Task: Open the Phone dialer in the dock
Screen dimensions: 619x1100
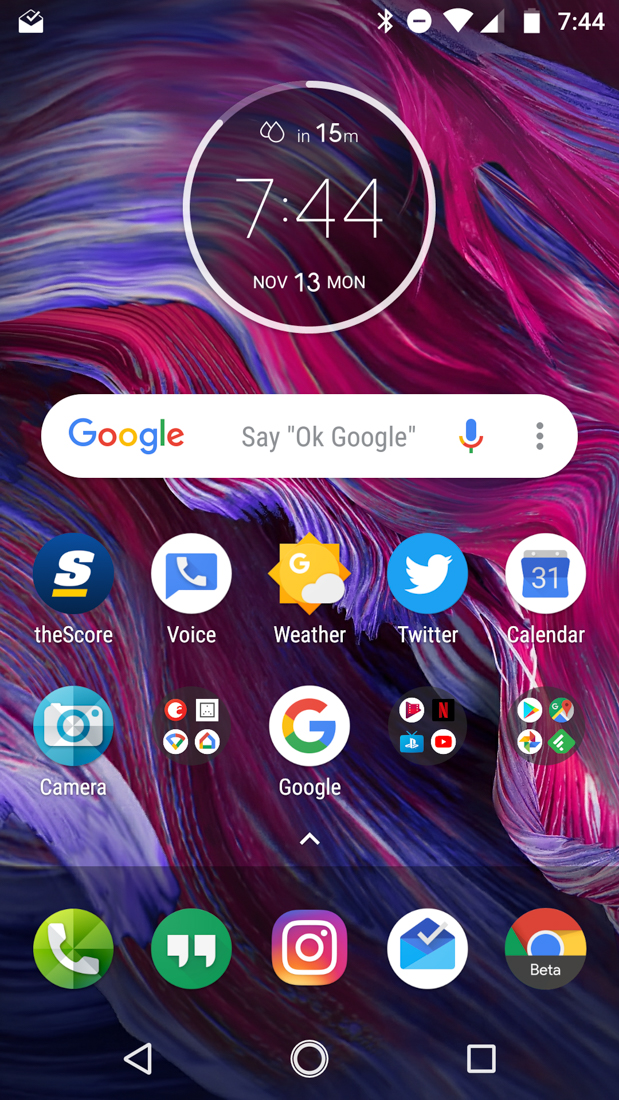Action: pos(73,949)
